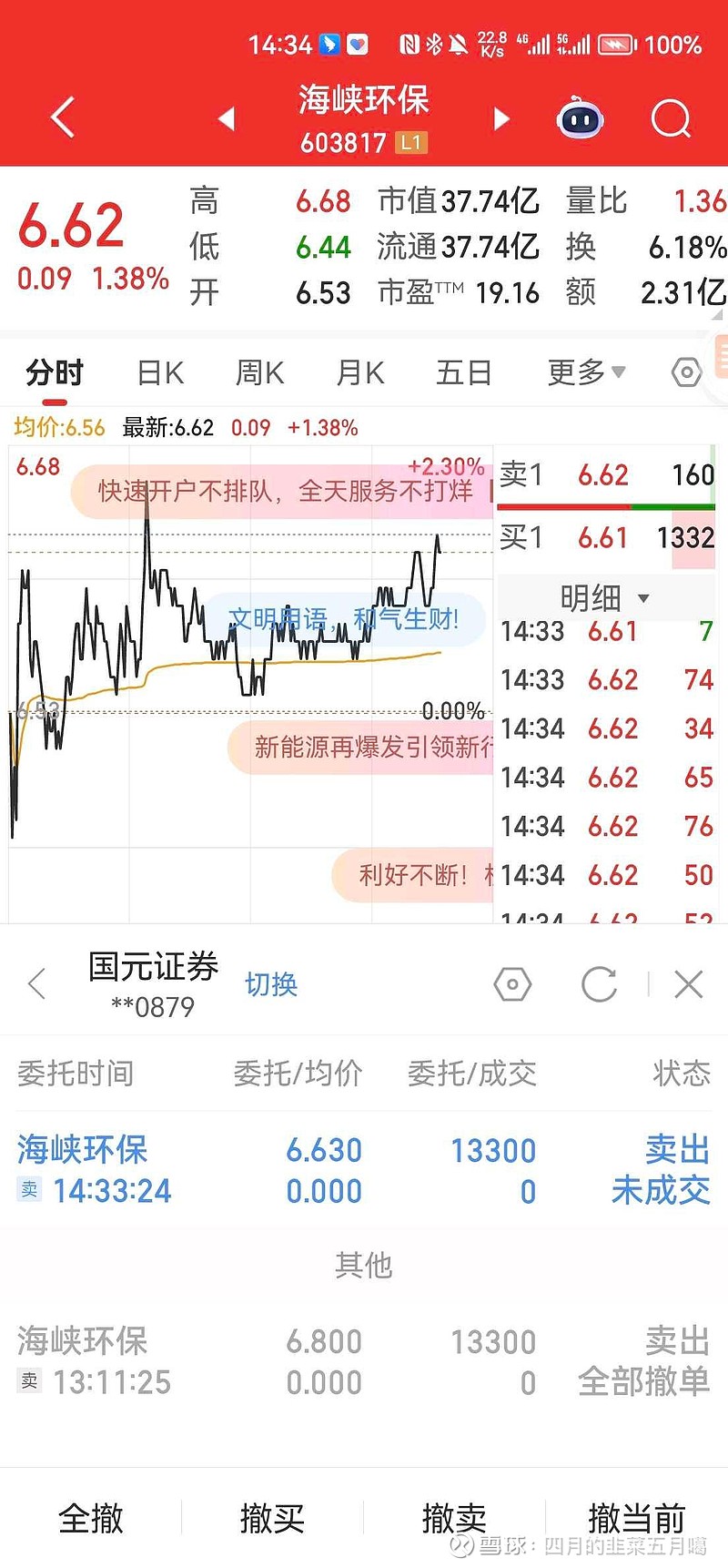Switch to the 周K chart tab
This screenshot has width=728, height=1568.
(260, 373)
